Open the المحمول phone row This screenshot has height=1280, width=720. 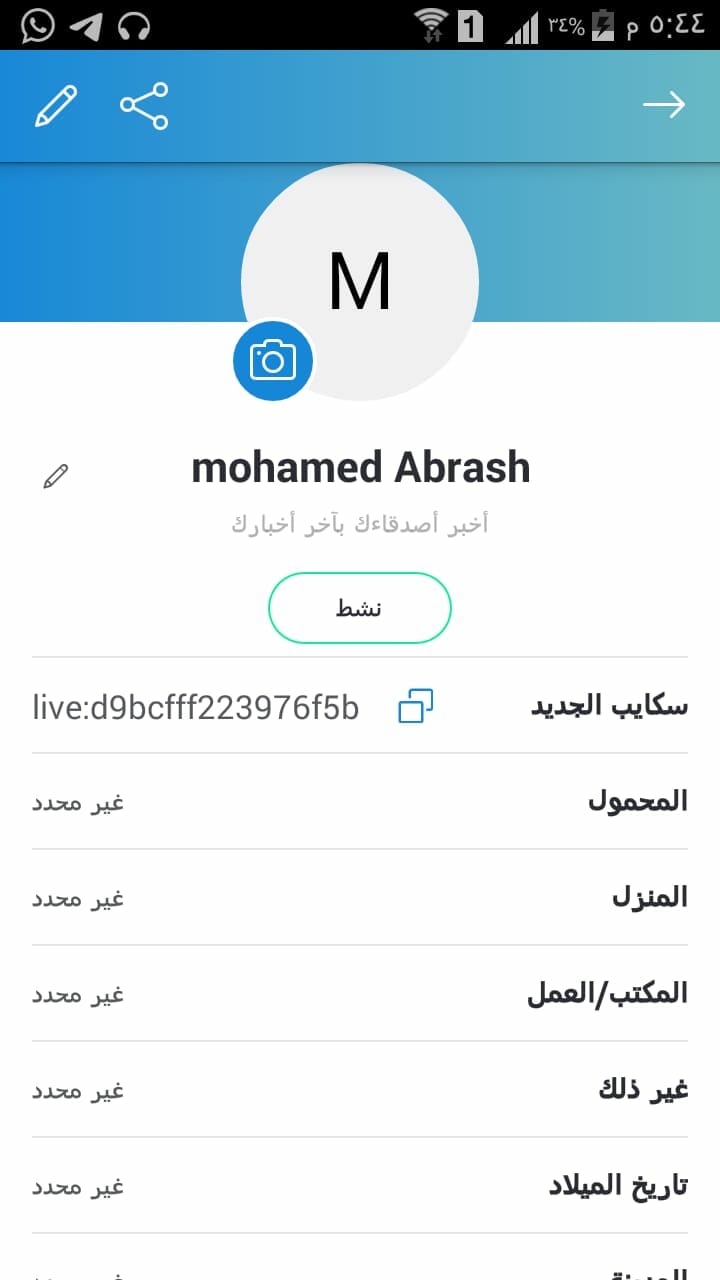point(360,801)
